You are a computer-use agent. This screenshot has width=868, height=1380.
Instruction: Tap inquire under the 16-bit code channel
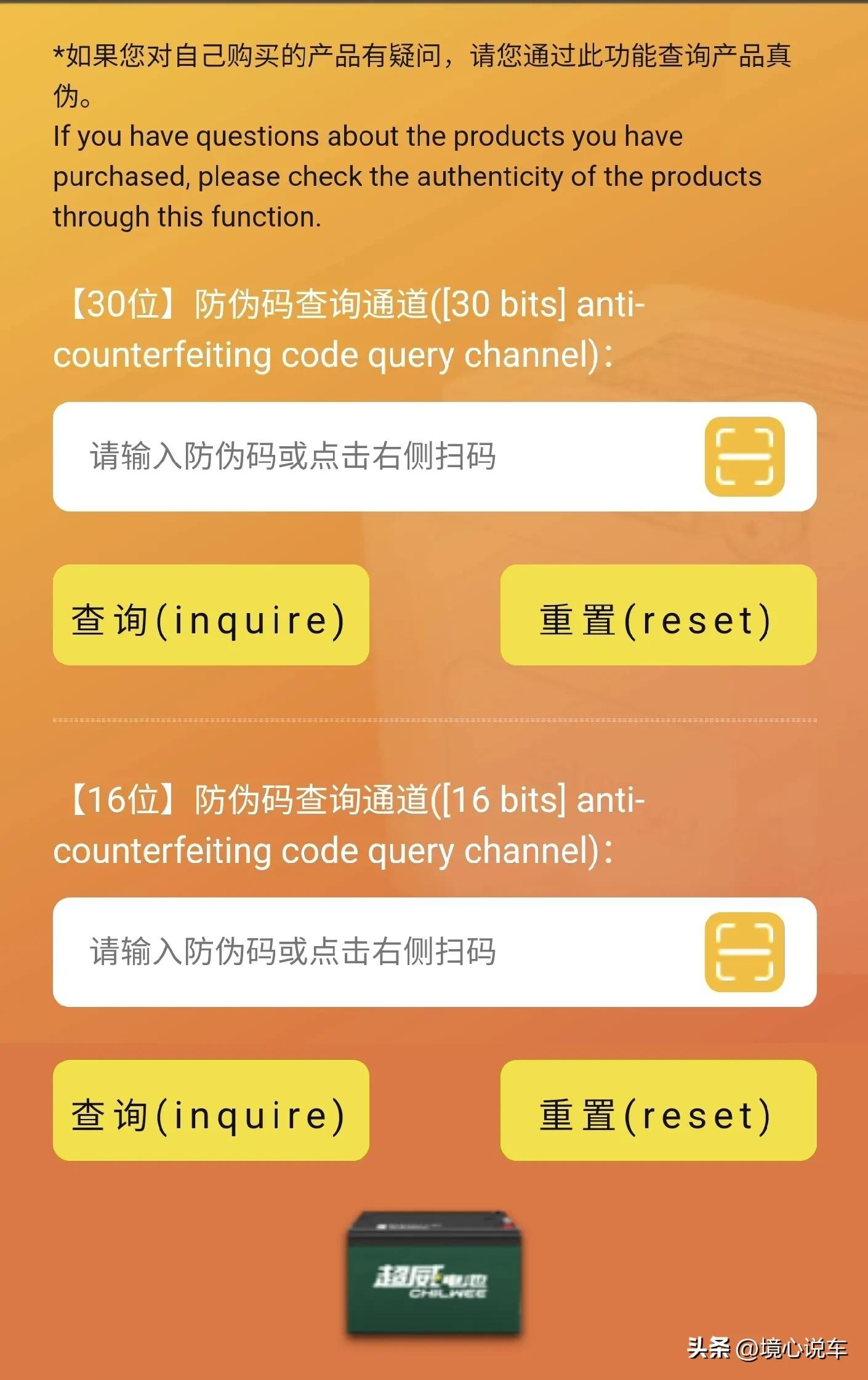click(211, 1110)
